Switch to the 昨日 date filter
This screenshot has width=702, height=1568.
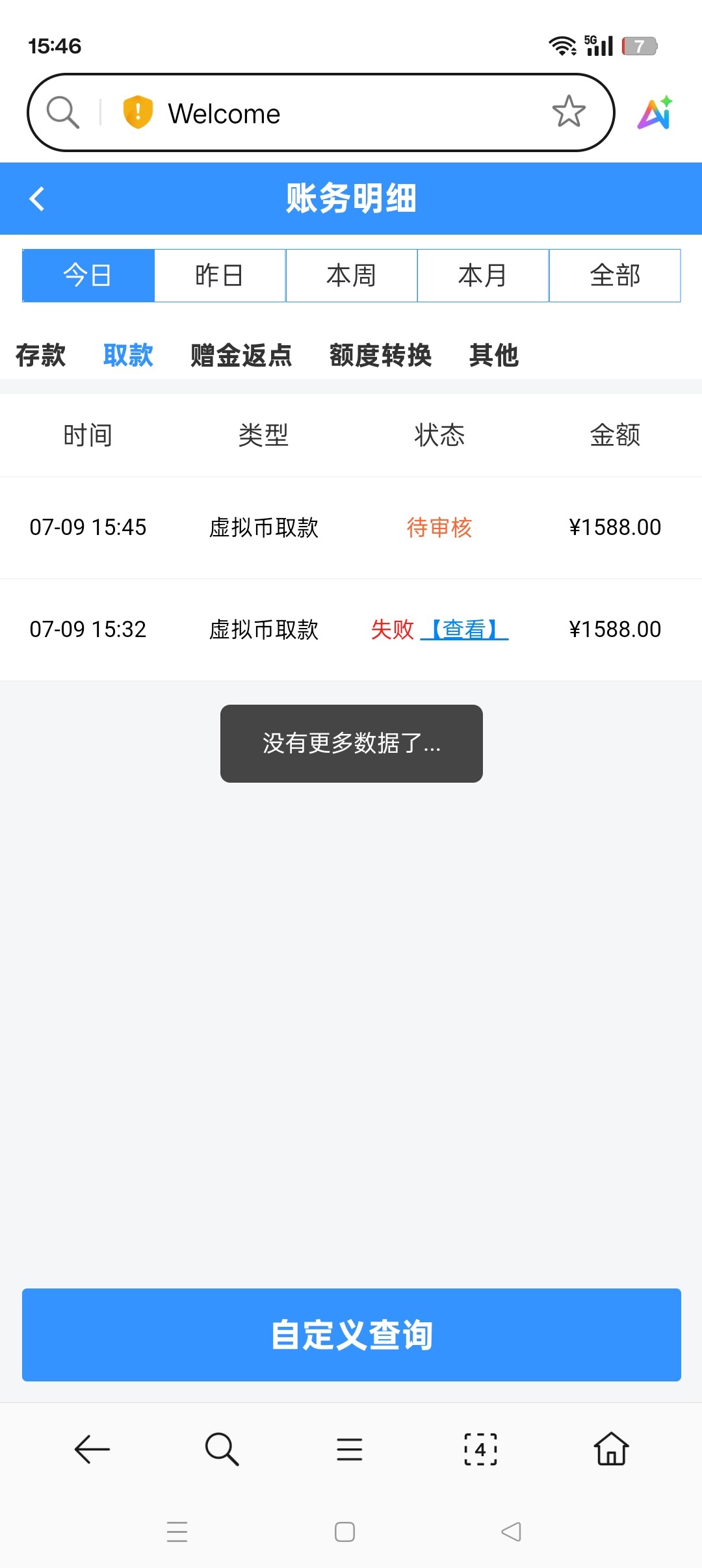pos(220,276)
